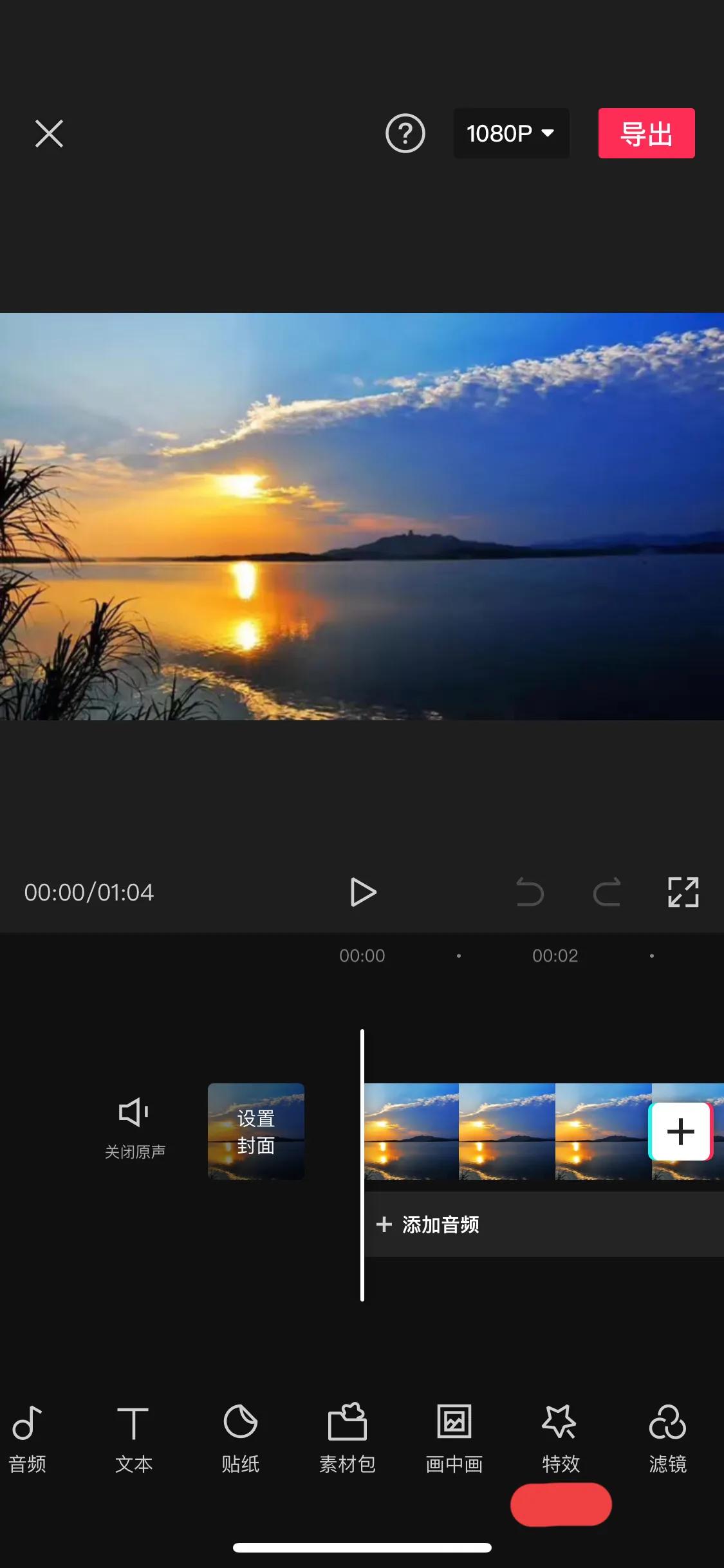
Task: Play the video preview
Action: (363, 892)
